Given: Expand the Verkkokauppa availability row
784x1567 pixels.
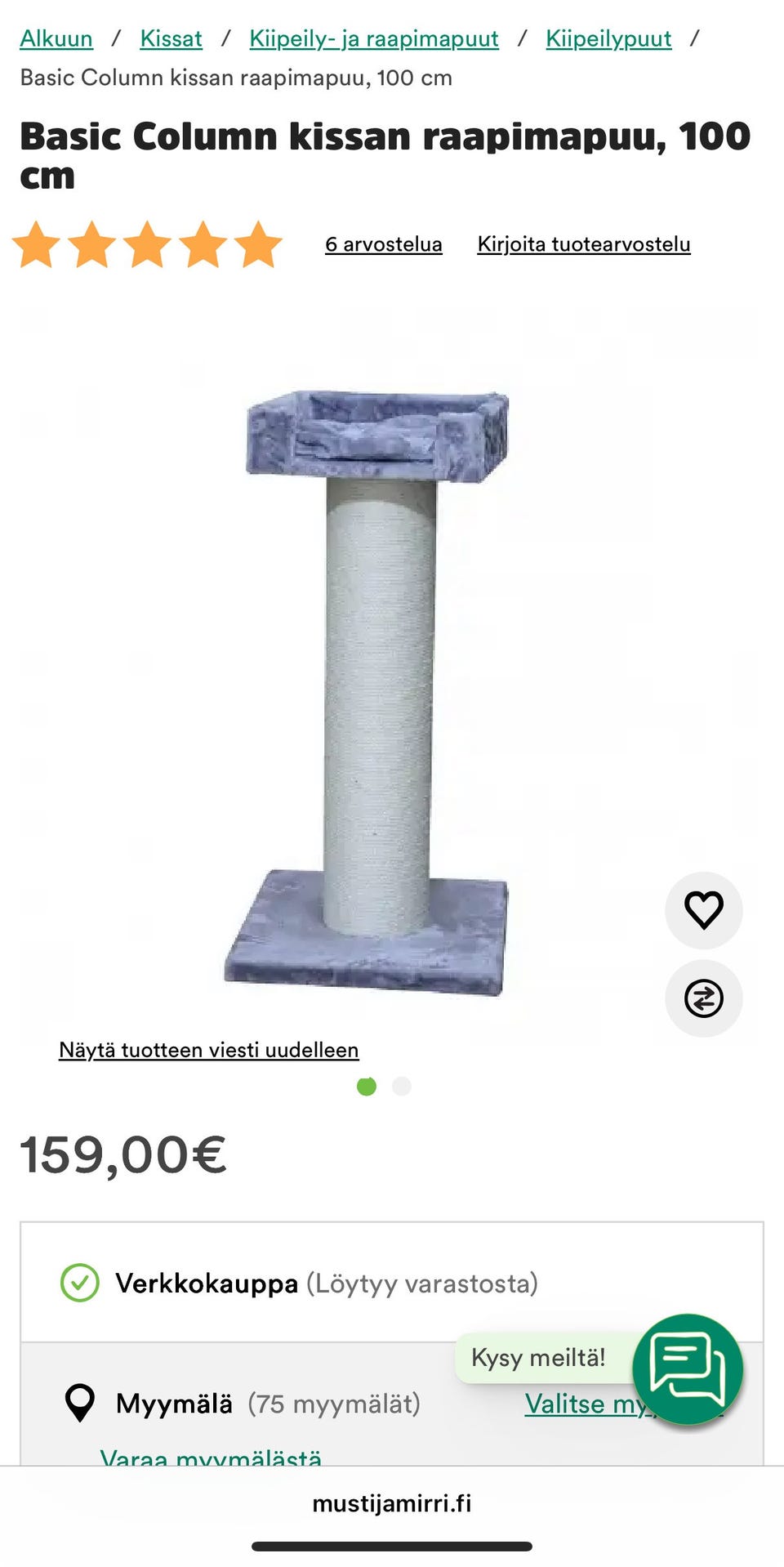Looking at the screenshot, I should coord(327,1283).
